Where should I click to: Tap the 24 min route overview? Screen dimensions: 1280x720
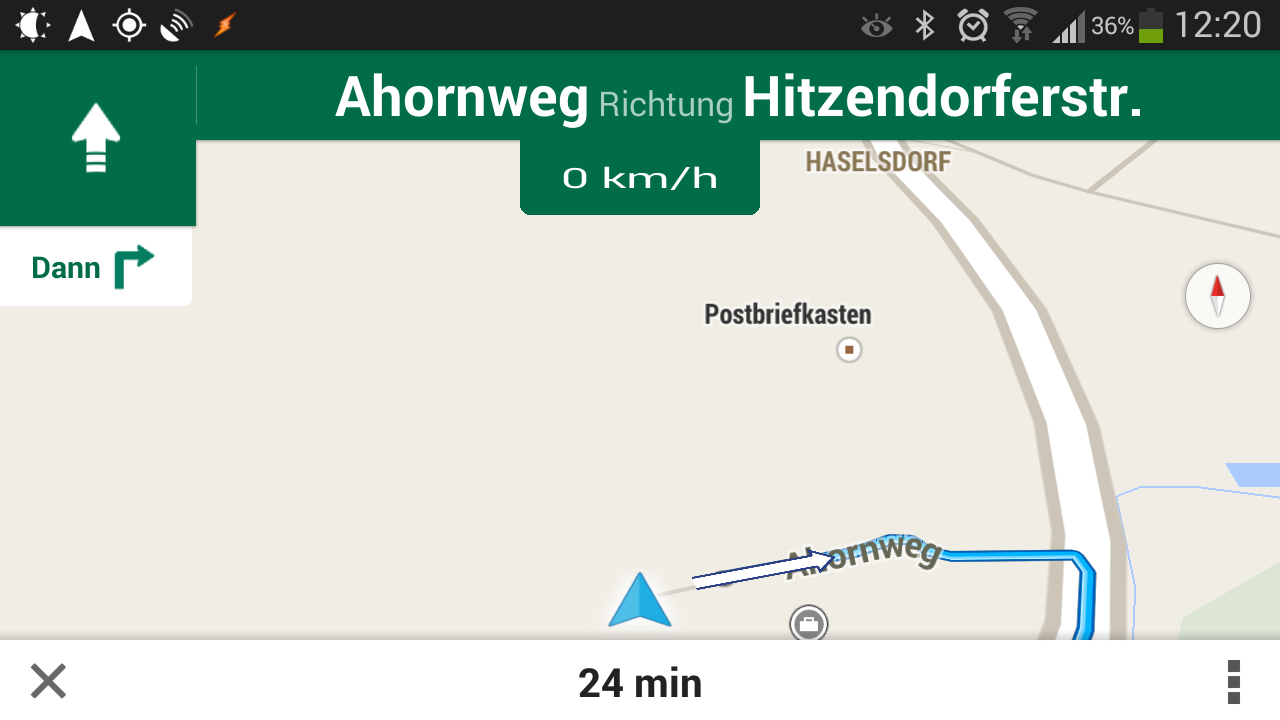(x=640, y=683)
